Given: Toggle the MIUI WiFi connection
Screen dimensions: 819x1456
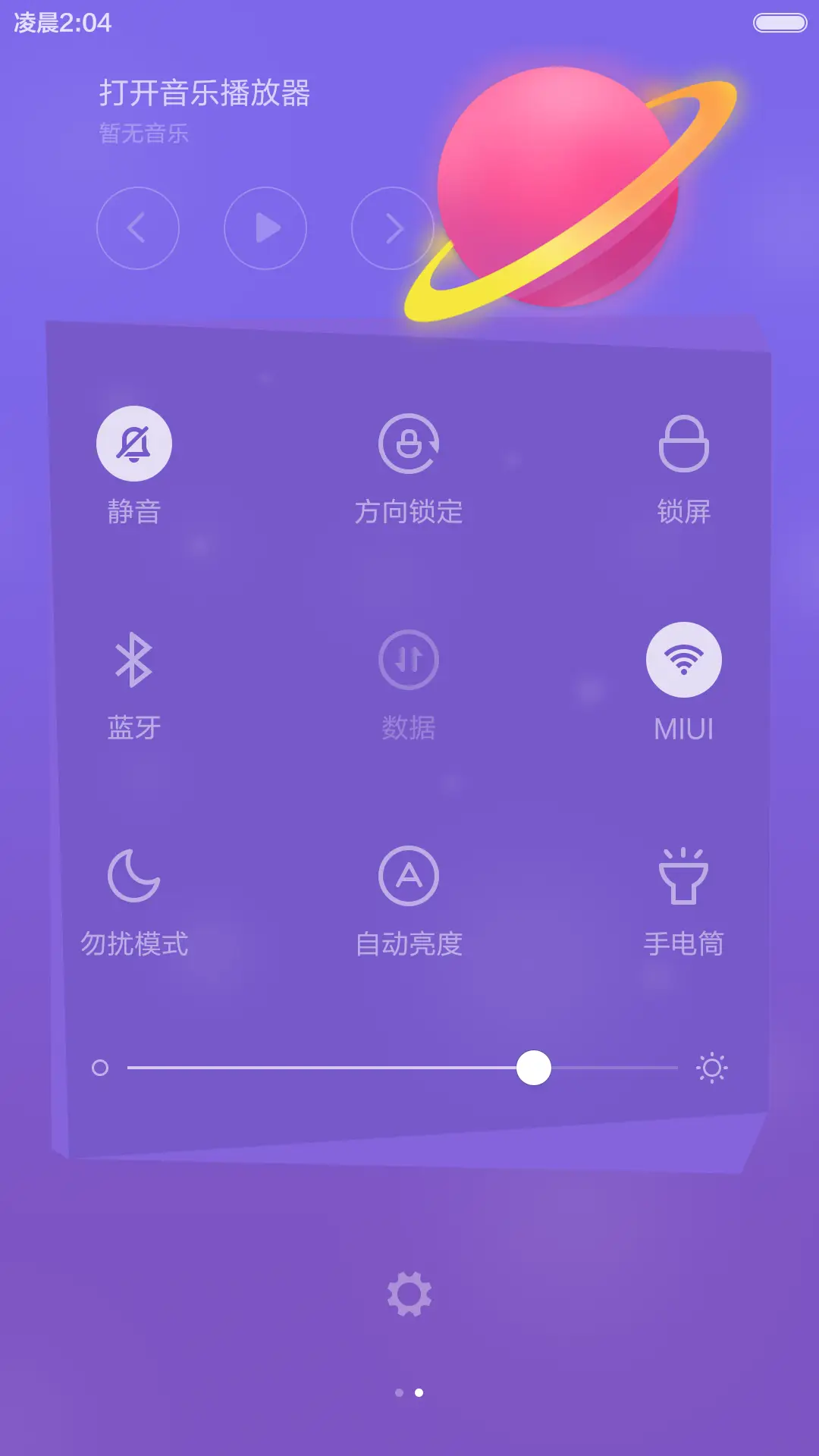Looking at the screenshot, I should 684,660.
